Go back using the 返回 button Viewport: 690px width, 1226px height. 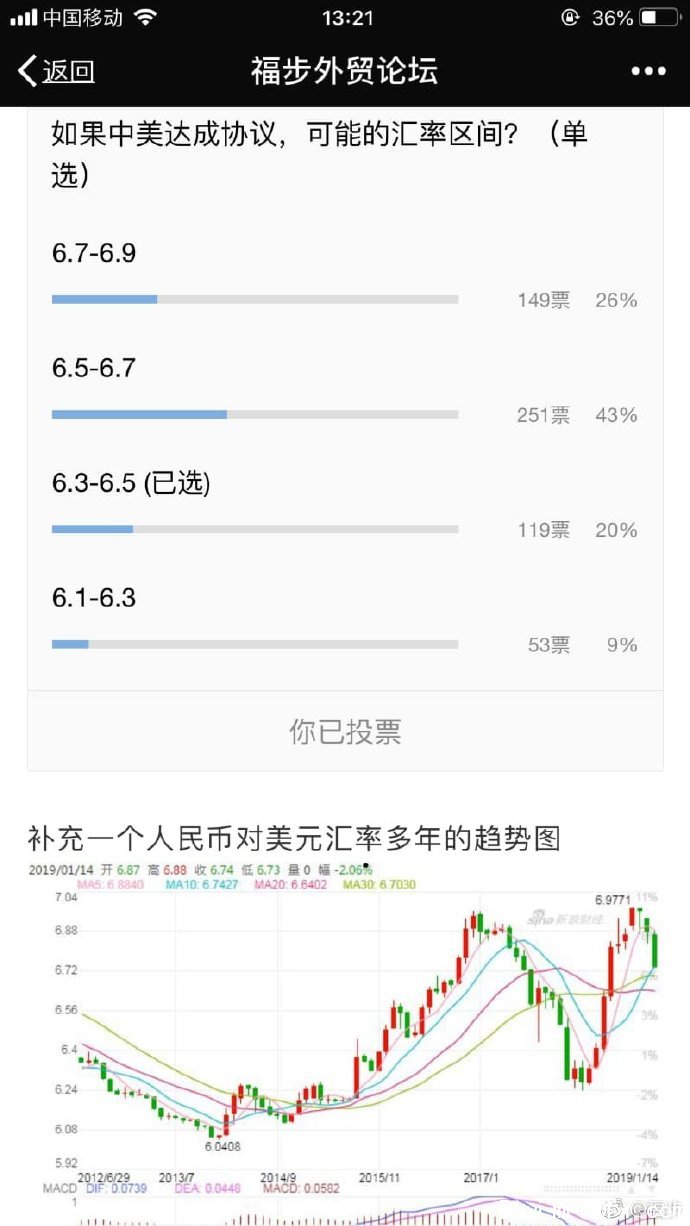(x=56, y=71)
